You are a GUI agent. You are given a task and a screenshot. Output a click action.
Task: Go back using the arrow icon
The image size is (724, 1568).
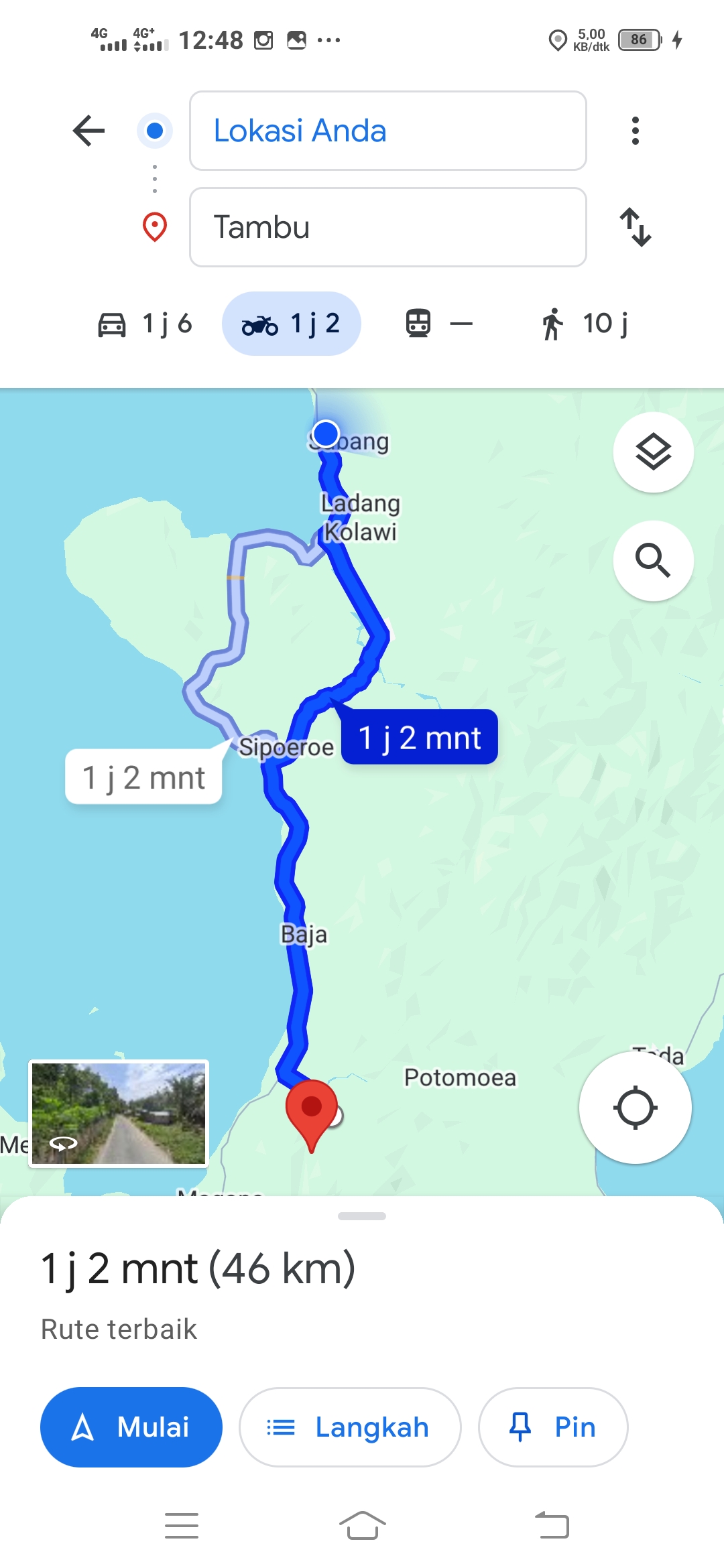(x=88, y=131)
